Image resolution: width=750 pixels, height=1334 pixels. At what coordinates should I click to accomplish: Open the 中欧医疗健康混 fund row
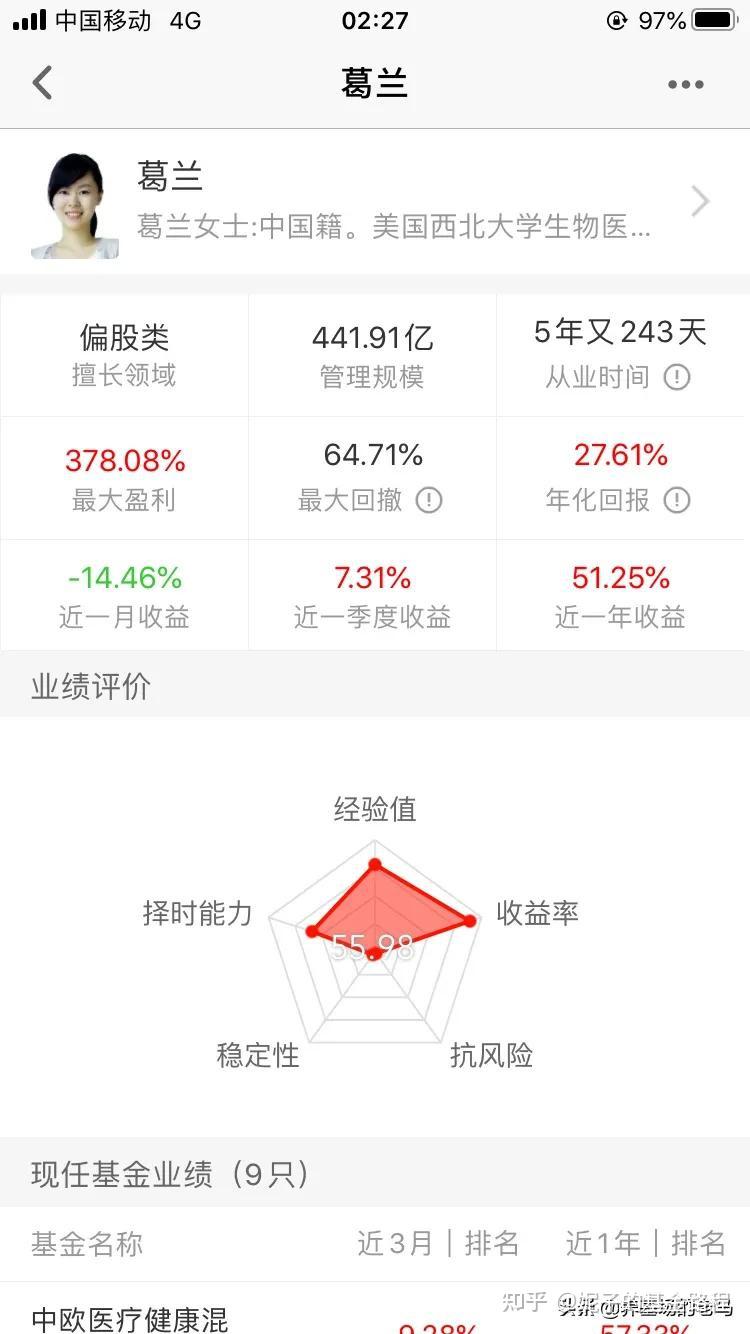pos(375,1310)
